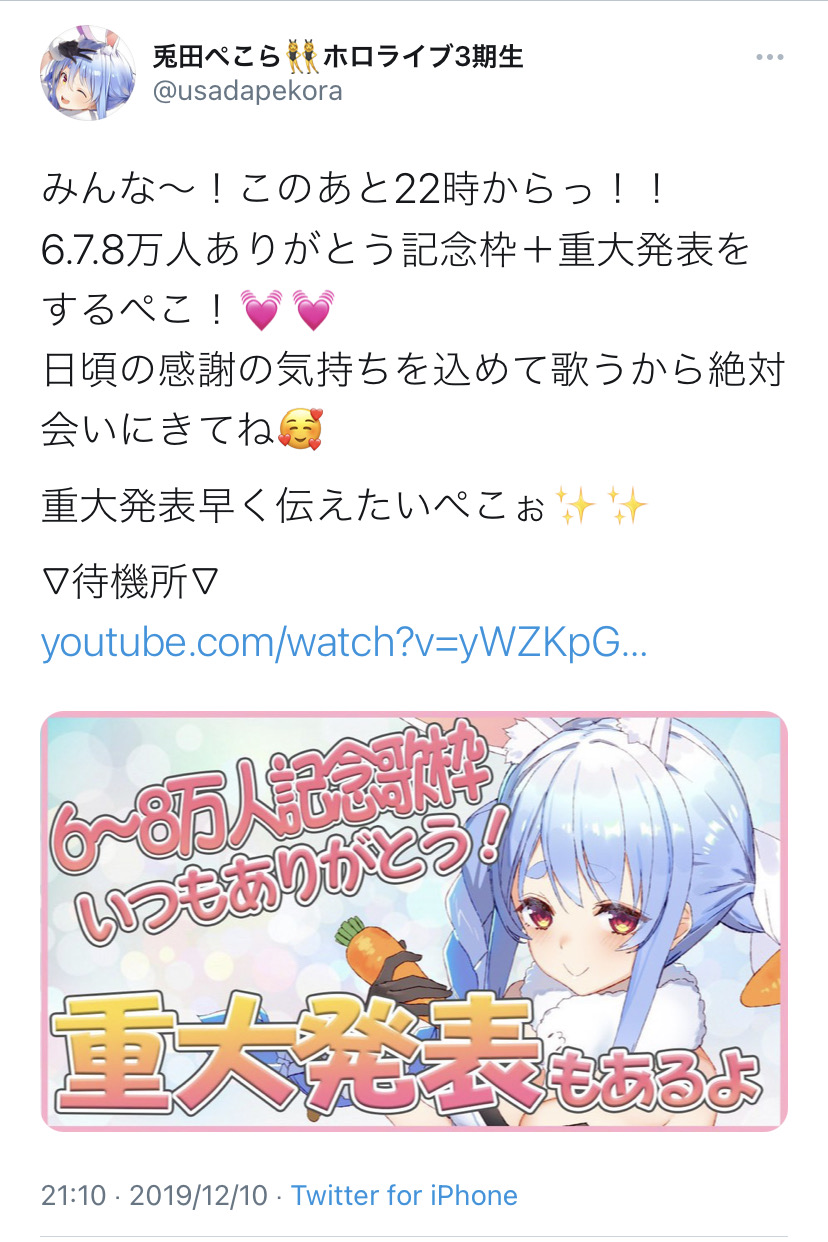Open the youtube.com/watch link
This screenshot has width=828, height=1242.
pyautogui.click(x=345, y=642)
